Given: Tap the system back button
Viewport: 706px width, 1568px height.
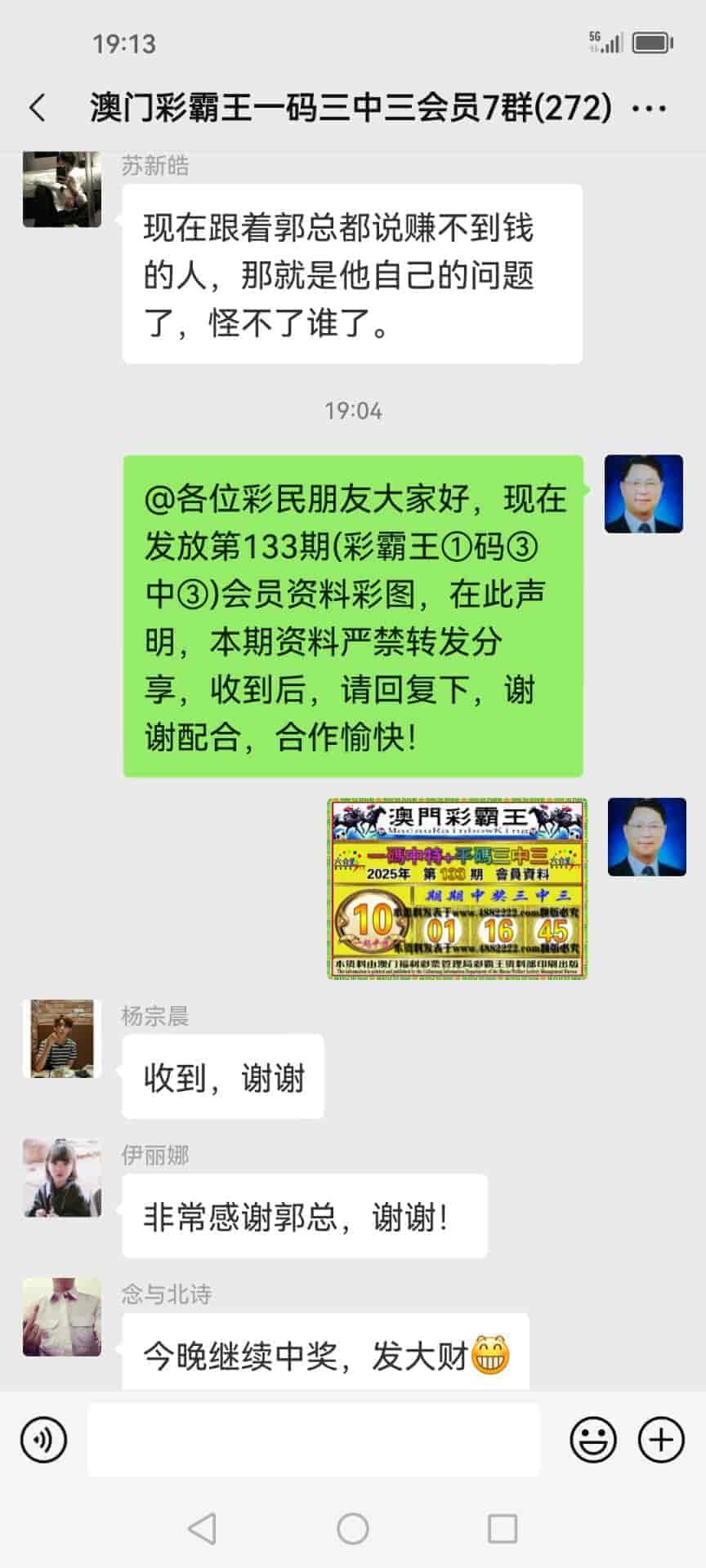Looking at the screenshot, I should coord(202,1528).
